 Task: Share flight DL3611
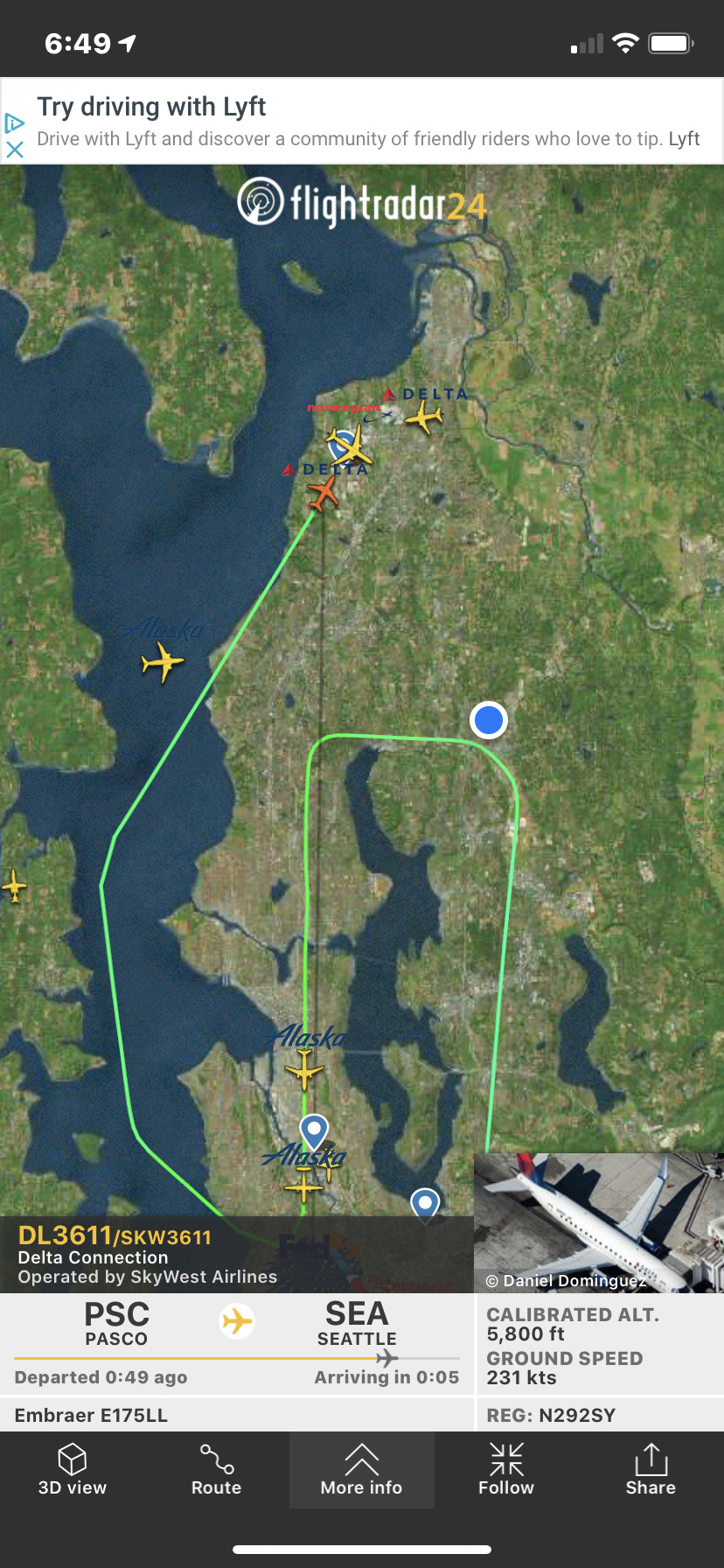coord(650,1470)
